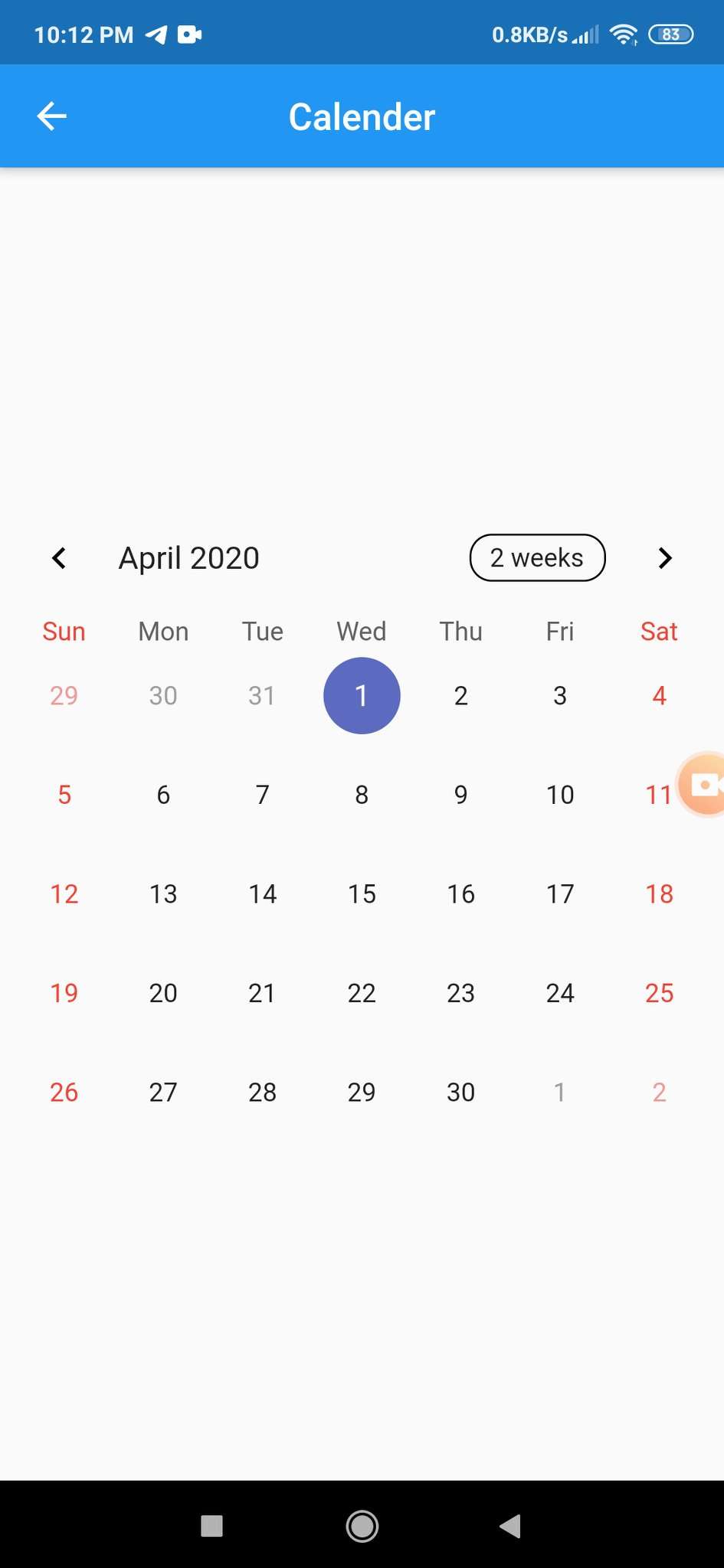Go back using the app bar arrow

tap(52, 116)
